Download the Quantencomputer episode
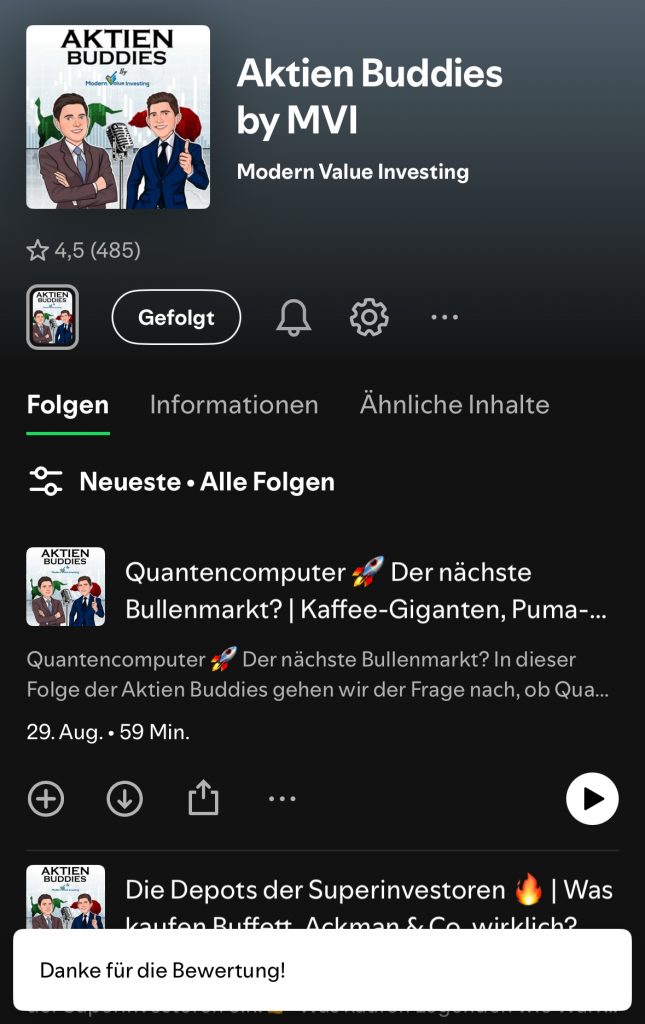This screenshot has width=645, height=1024. (x=125, y=798)
